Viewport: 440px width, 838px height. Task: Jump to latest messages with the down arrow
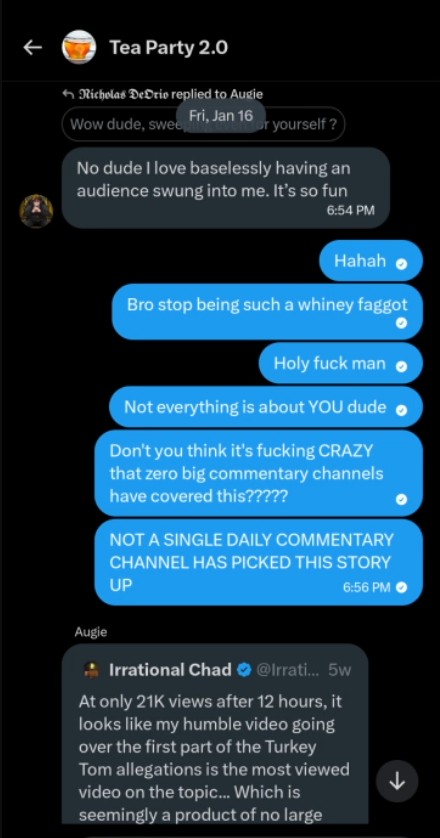point(397,782)
